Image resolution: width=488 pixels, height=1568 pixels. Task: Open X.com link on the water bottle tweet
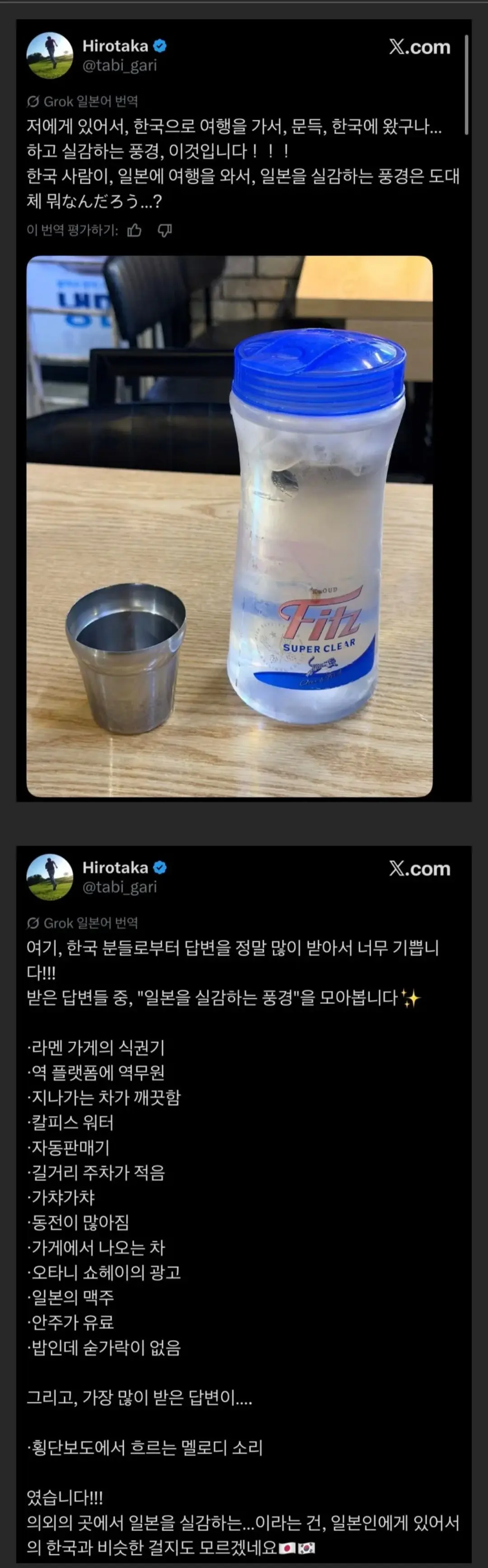tap(419, 47)
